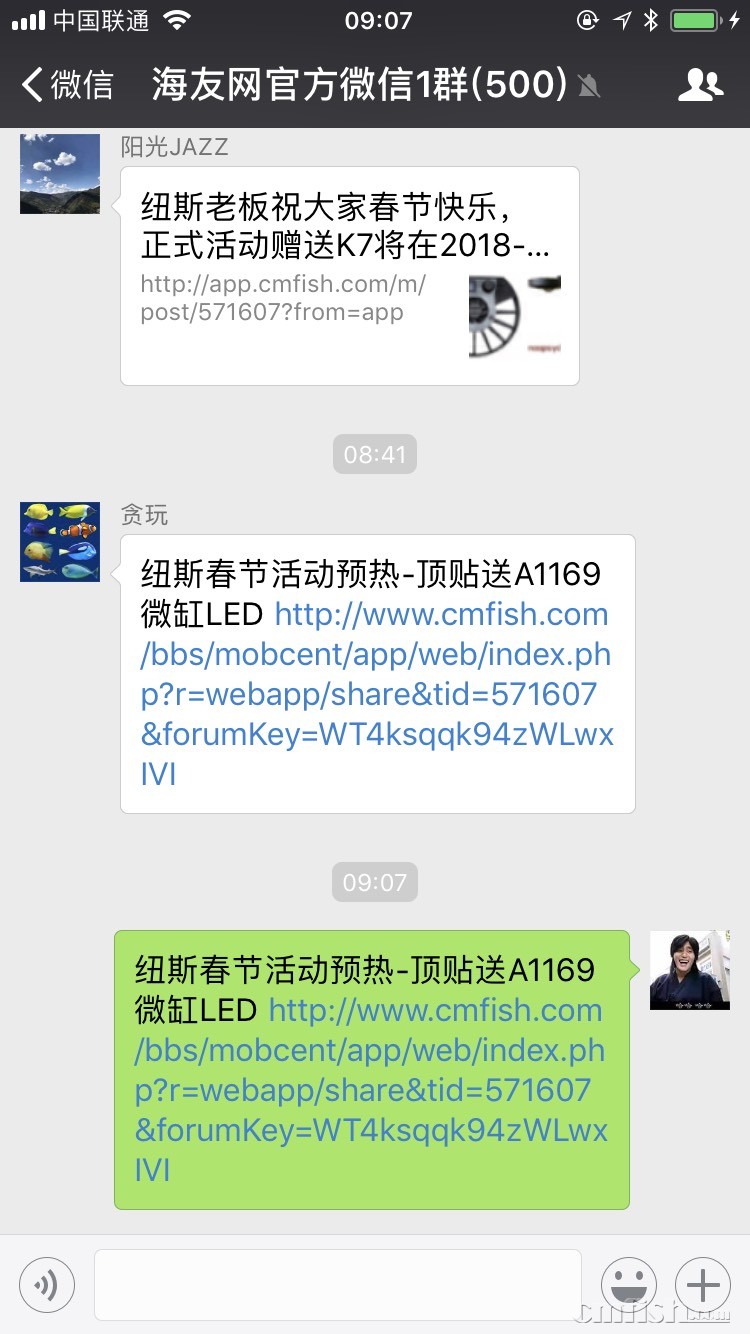This screenshot has width=750, height=1334.
Task: Open the cmfish link in the green message
Action: pos(370,1090)
